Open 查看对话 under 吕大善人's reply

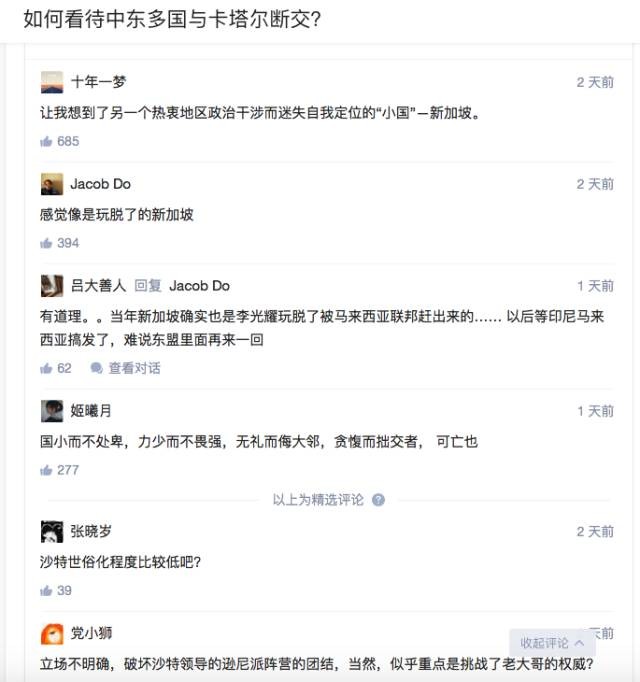click(126, 368)
